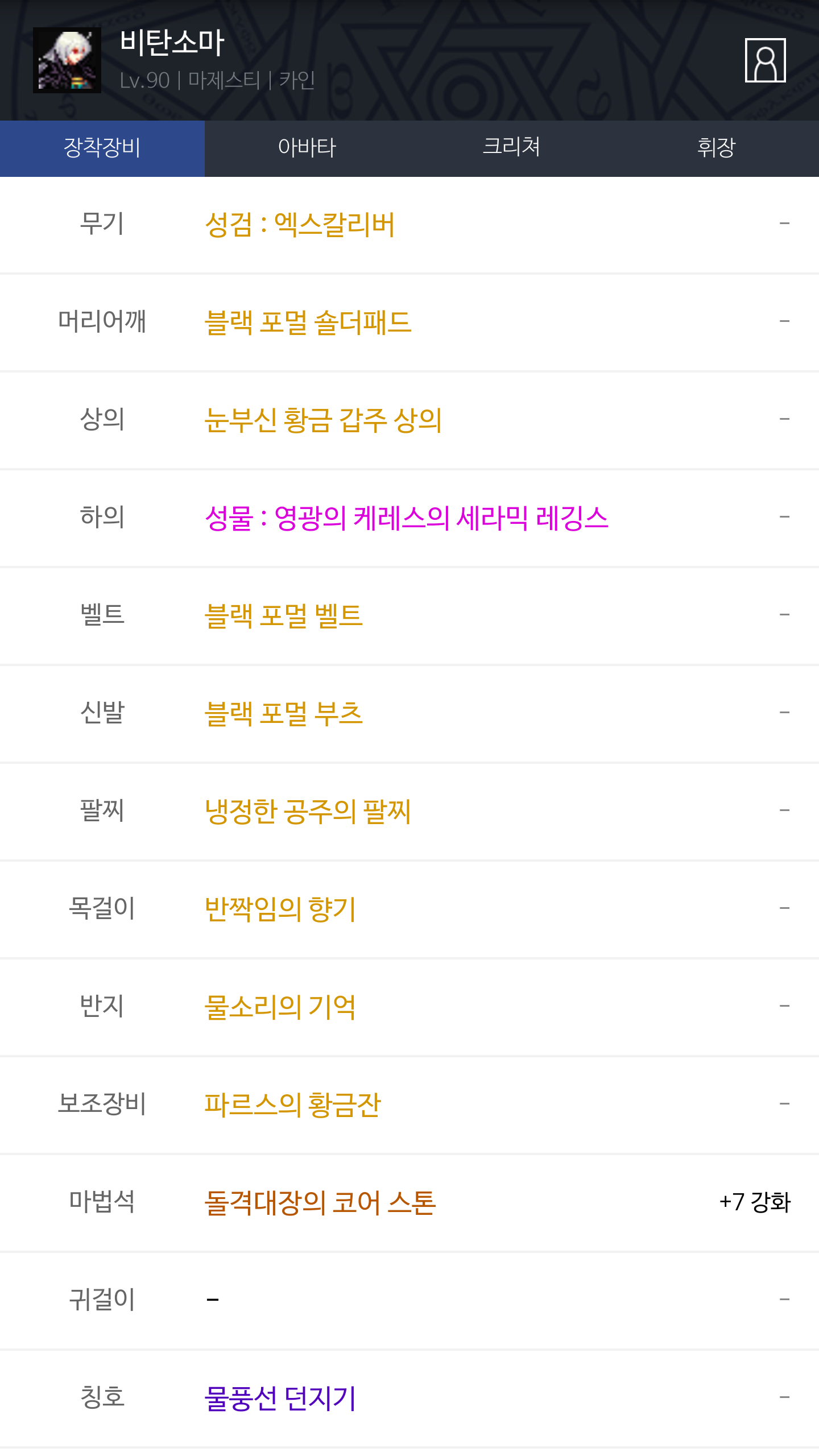Switch to the 아바타 tab
Image resolution: width=819 pixels, height=1456 pixels.
307,148
